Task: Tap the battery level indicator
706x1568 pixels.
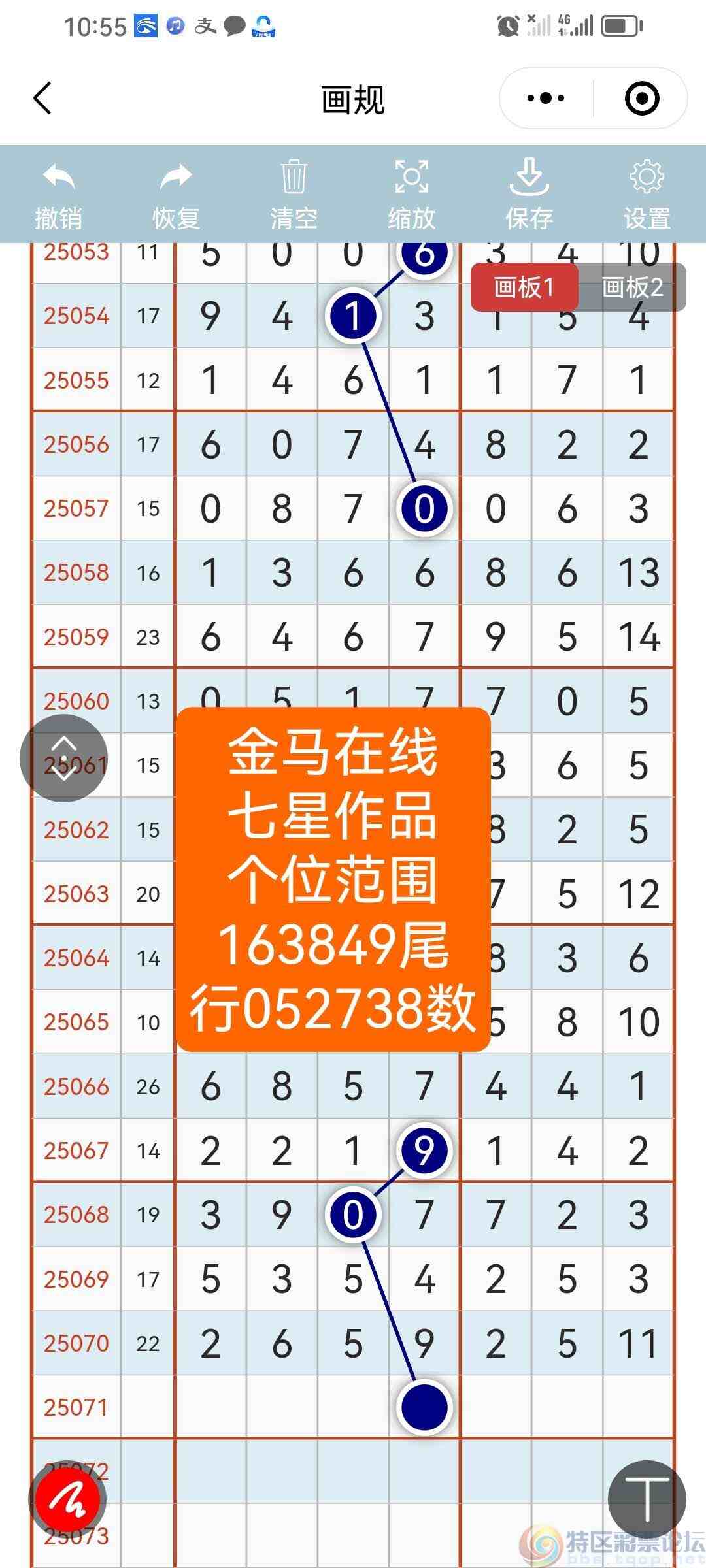Action: [x=617, y=26]
